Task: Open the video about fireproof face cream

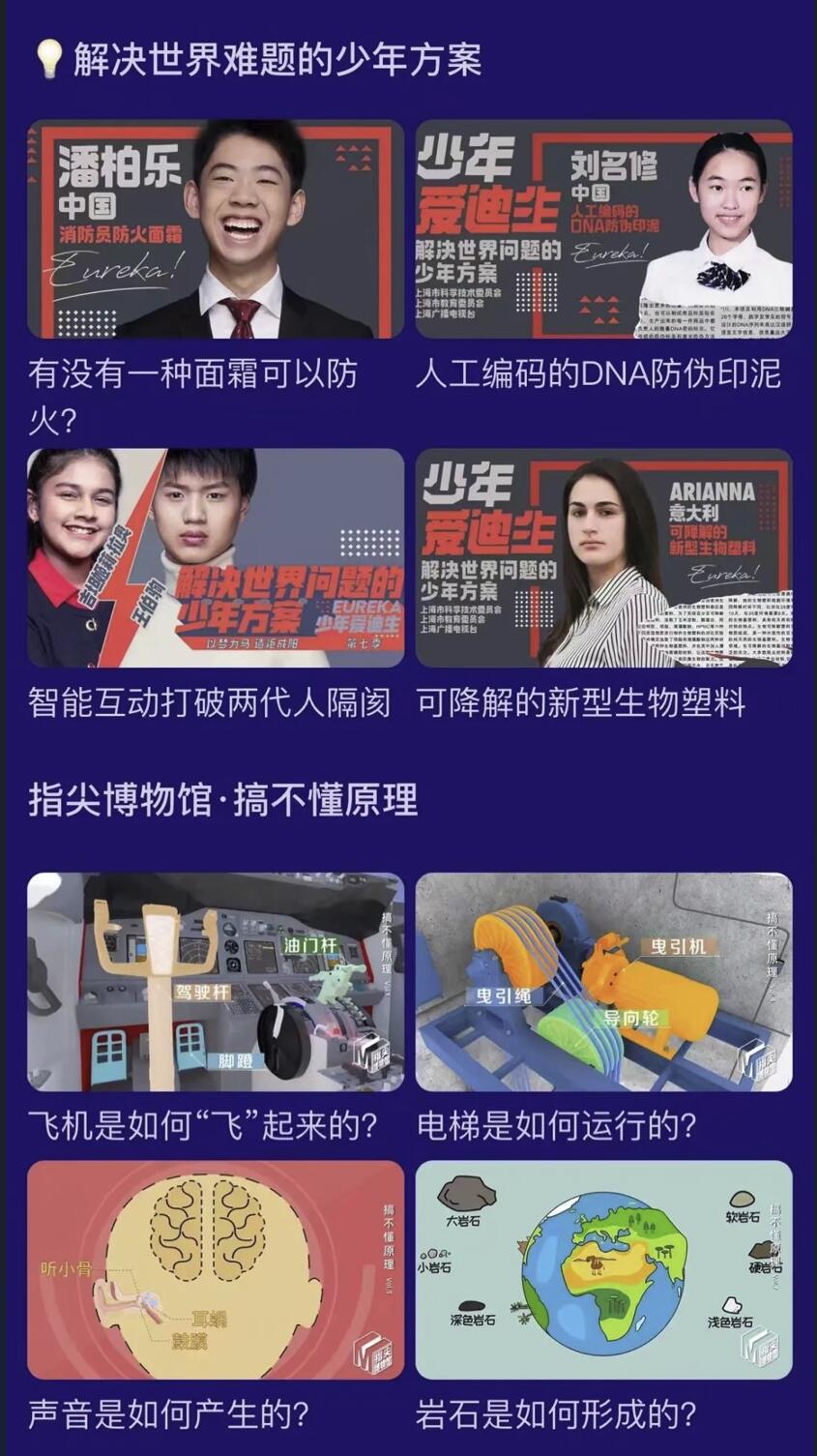Action: coord(216,229)
